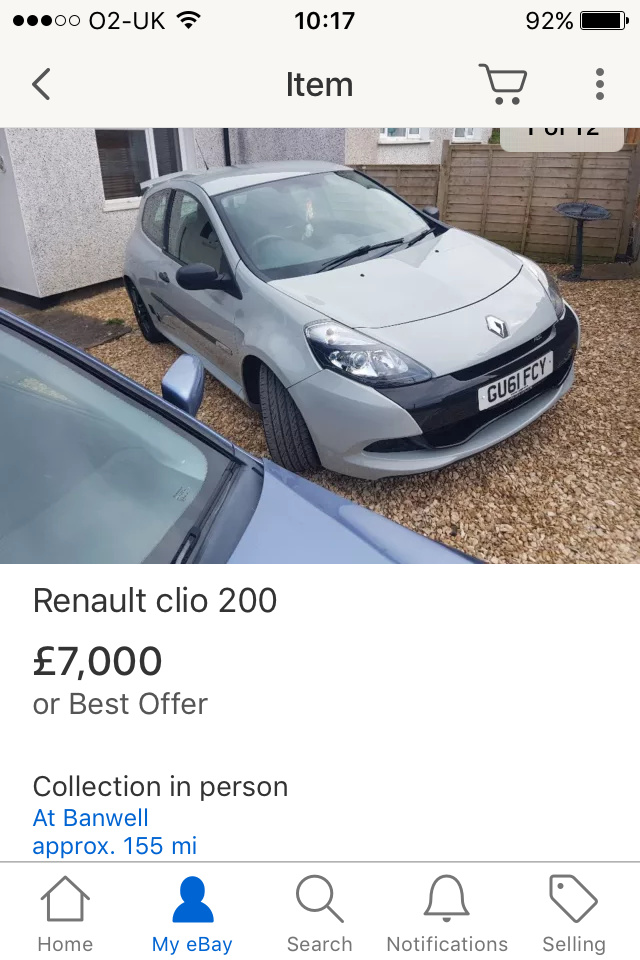Viewport: 640px width, 960px height.
Task: Open the shopping cart
Action: click(502, 84)
